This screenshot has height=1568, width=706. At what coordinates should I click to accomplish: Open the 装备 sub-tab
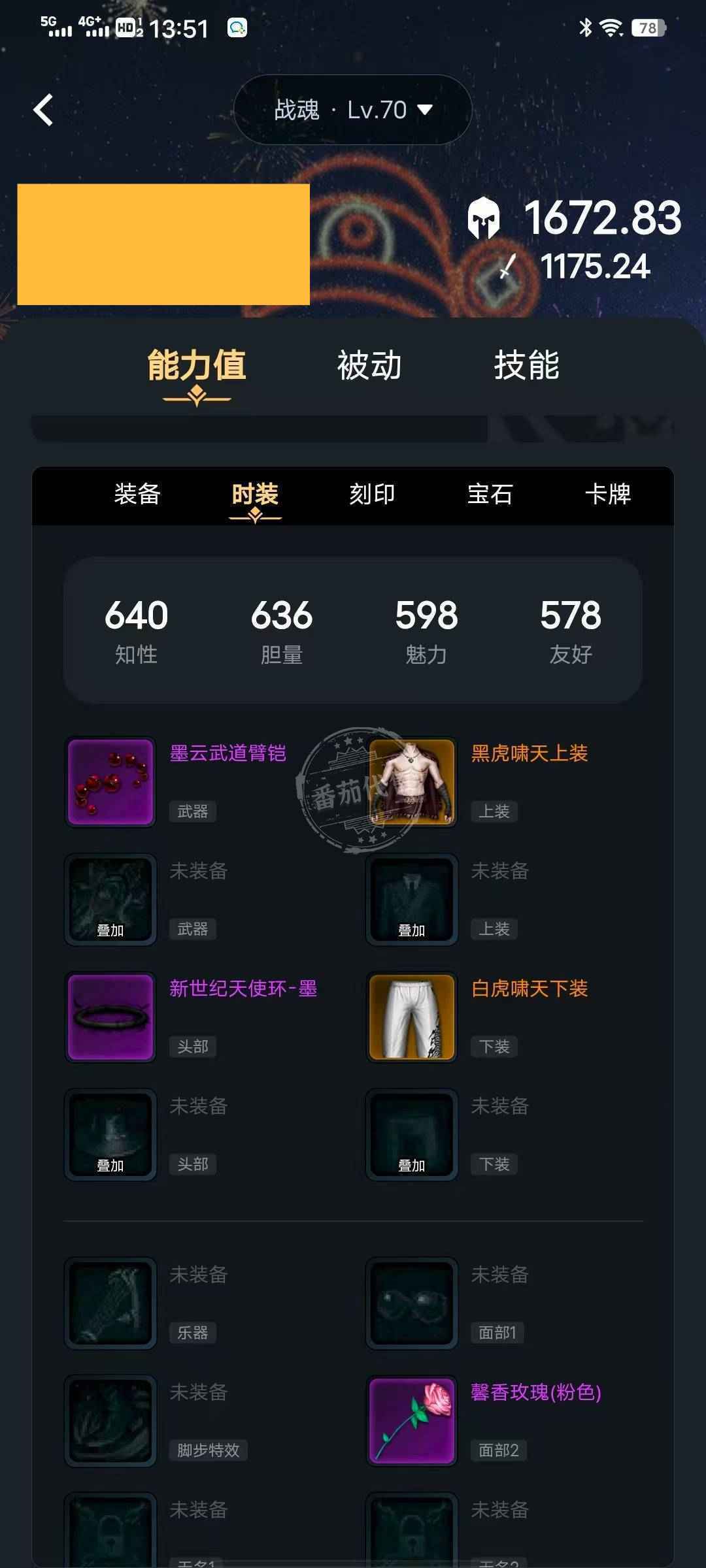pyautogui.click(x=137, y=495)
